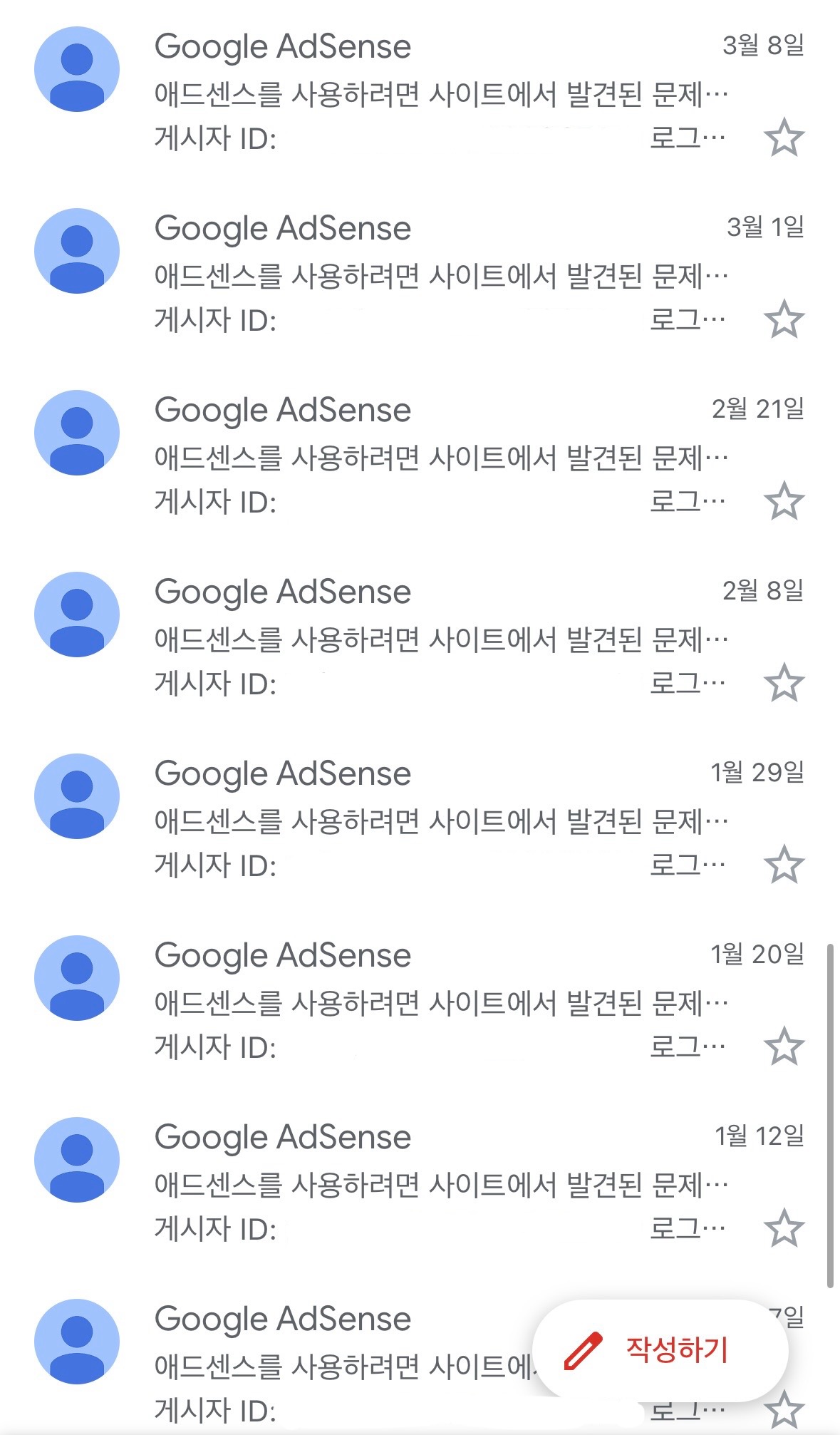Select the 2월 21일 email via sender avatar
The width and height of the screenshot is (840, 1435).
(77, 433)
